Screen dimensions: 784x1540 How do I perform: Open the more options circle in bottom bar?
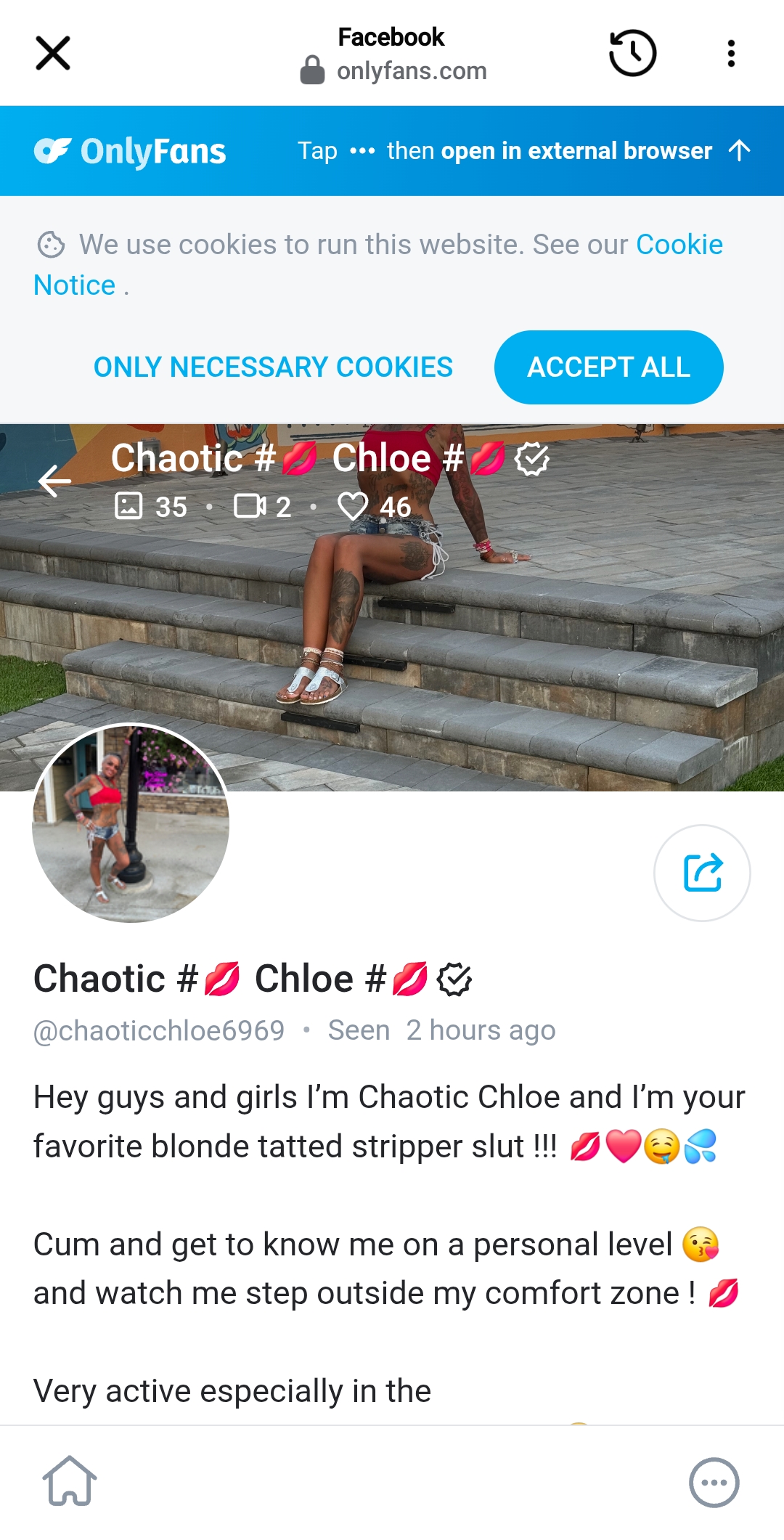pos(714,1482)
